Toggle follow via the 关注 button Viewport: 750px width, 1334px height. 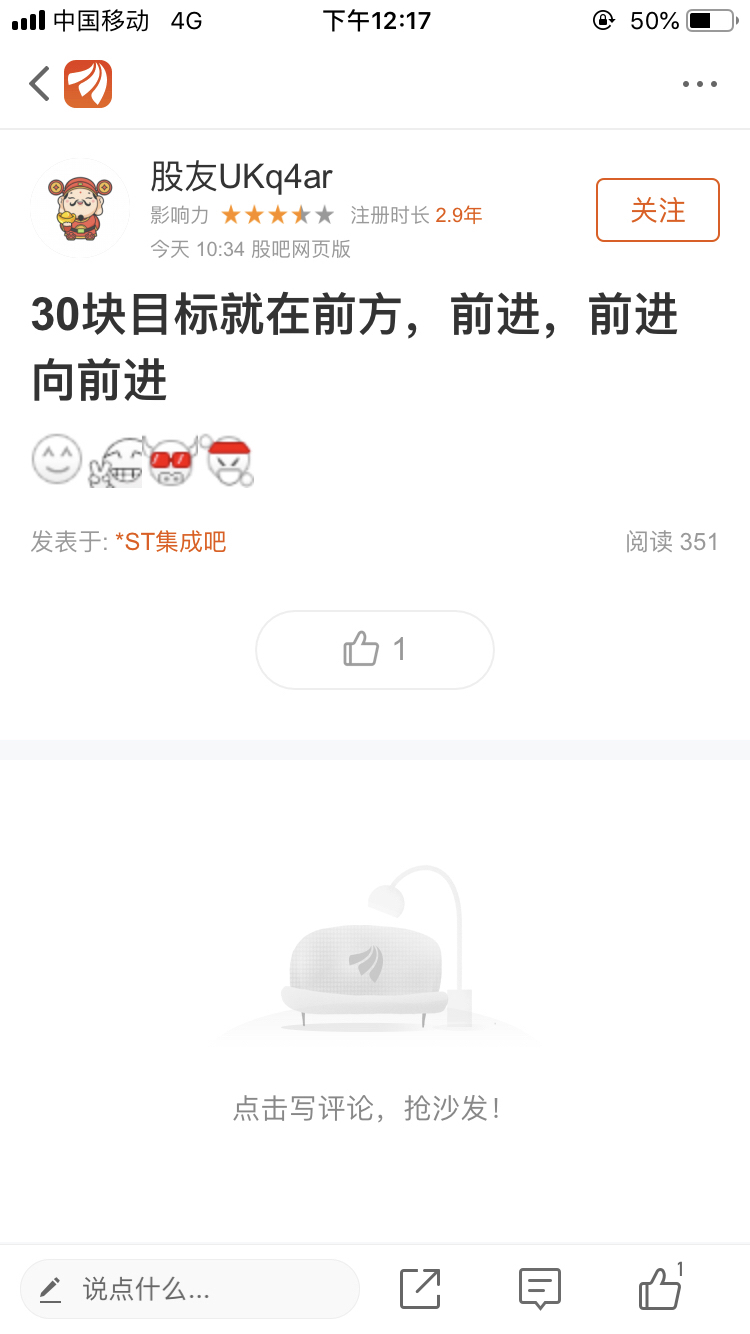tap(657, 210)
